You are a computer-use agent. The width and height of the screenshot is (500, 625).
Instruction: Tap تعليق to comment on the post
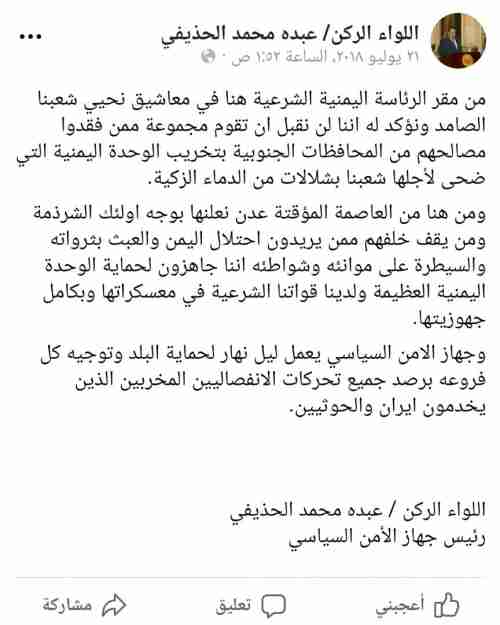pos(251,605)
